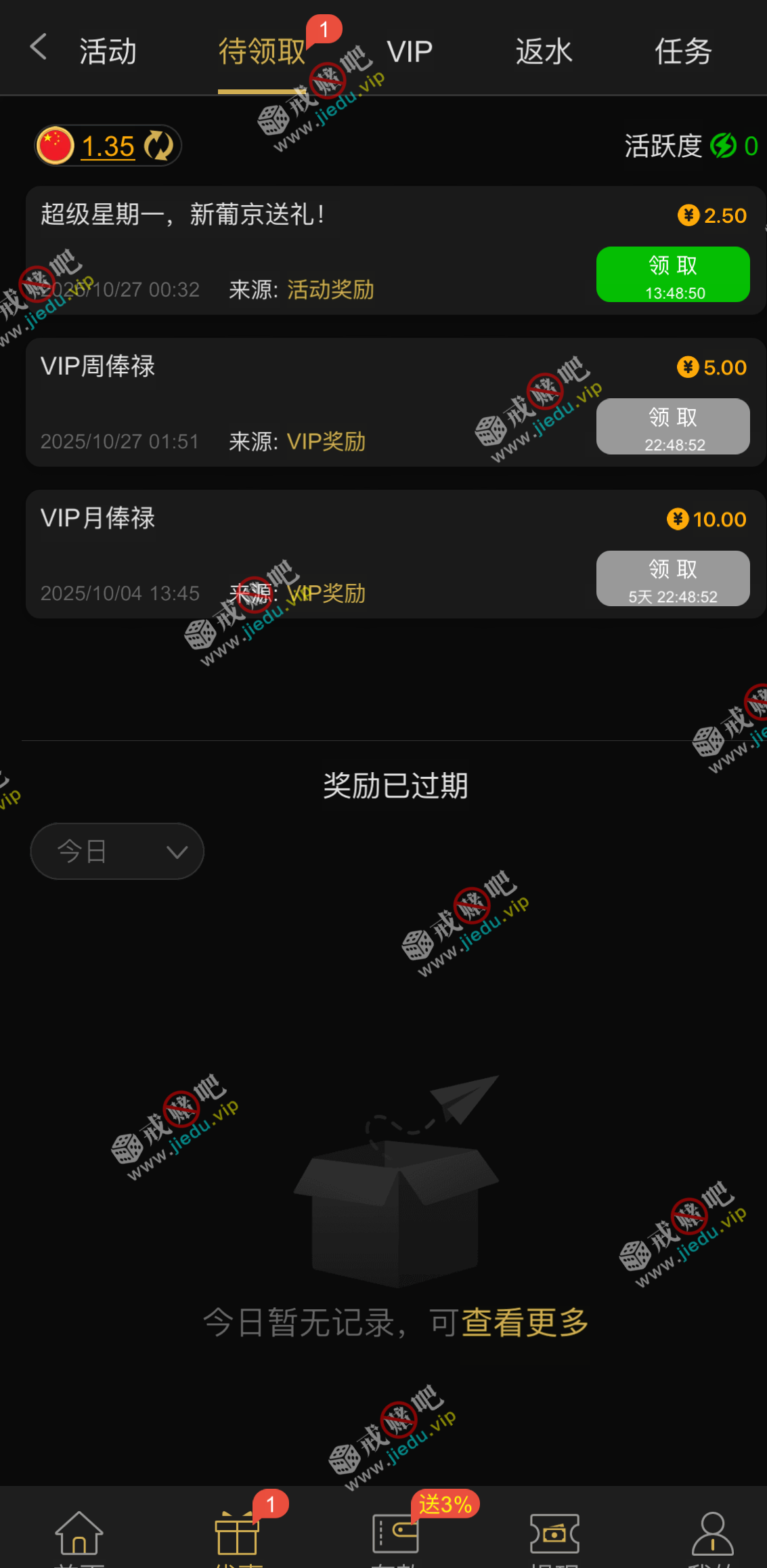767x1568 pixels.
Task: Switch to the 返水 tab
Action: (544, 51)
